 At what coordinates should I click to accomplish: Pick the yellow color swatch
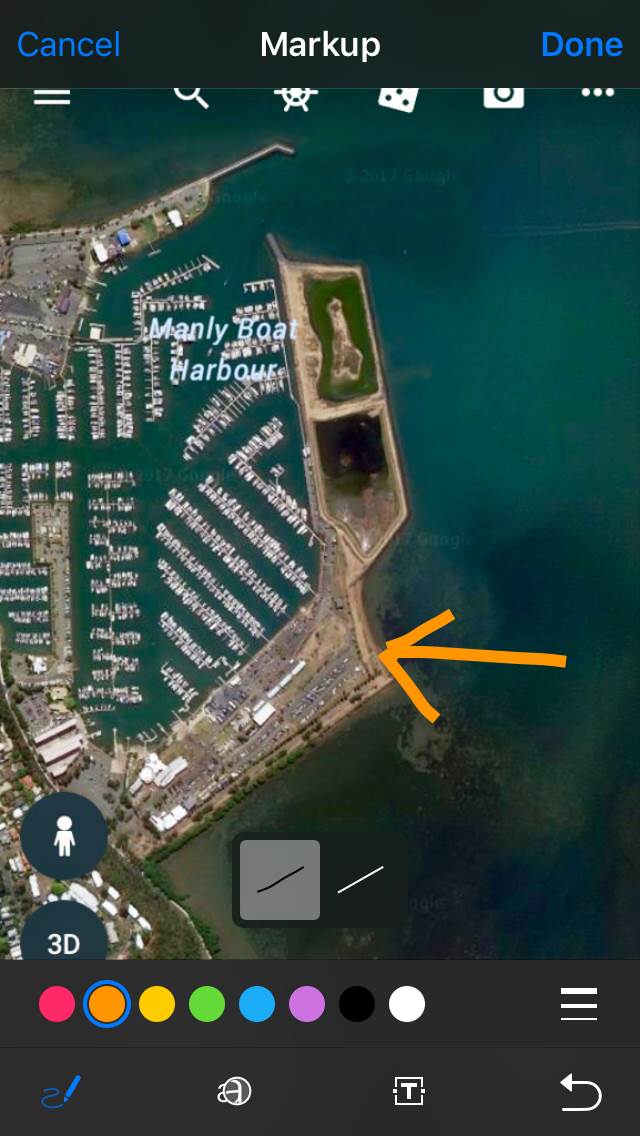157,1004
